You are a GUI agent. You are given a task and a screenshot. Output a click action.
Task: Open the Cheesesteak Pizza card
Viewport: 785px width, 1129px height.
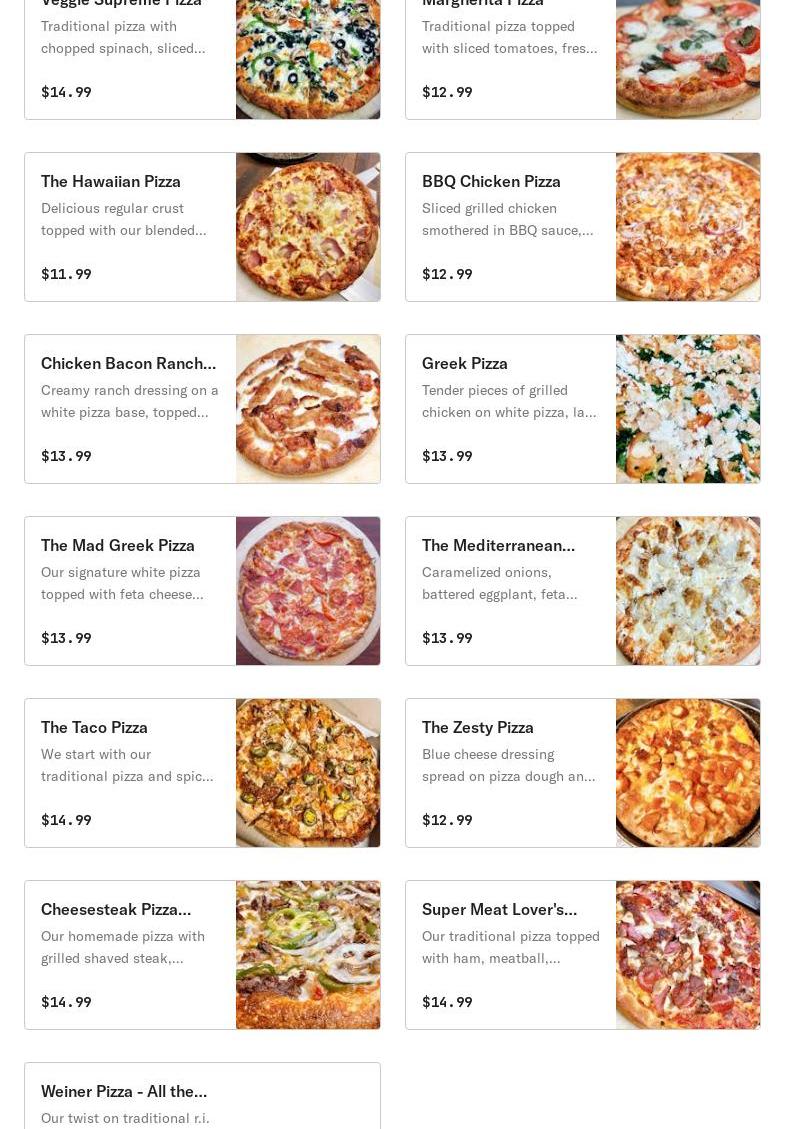(x=202, y=955)
